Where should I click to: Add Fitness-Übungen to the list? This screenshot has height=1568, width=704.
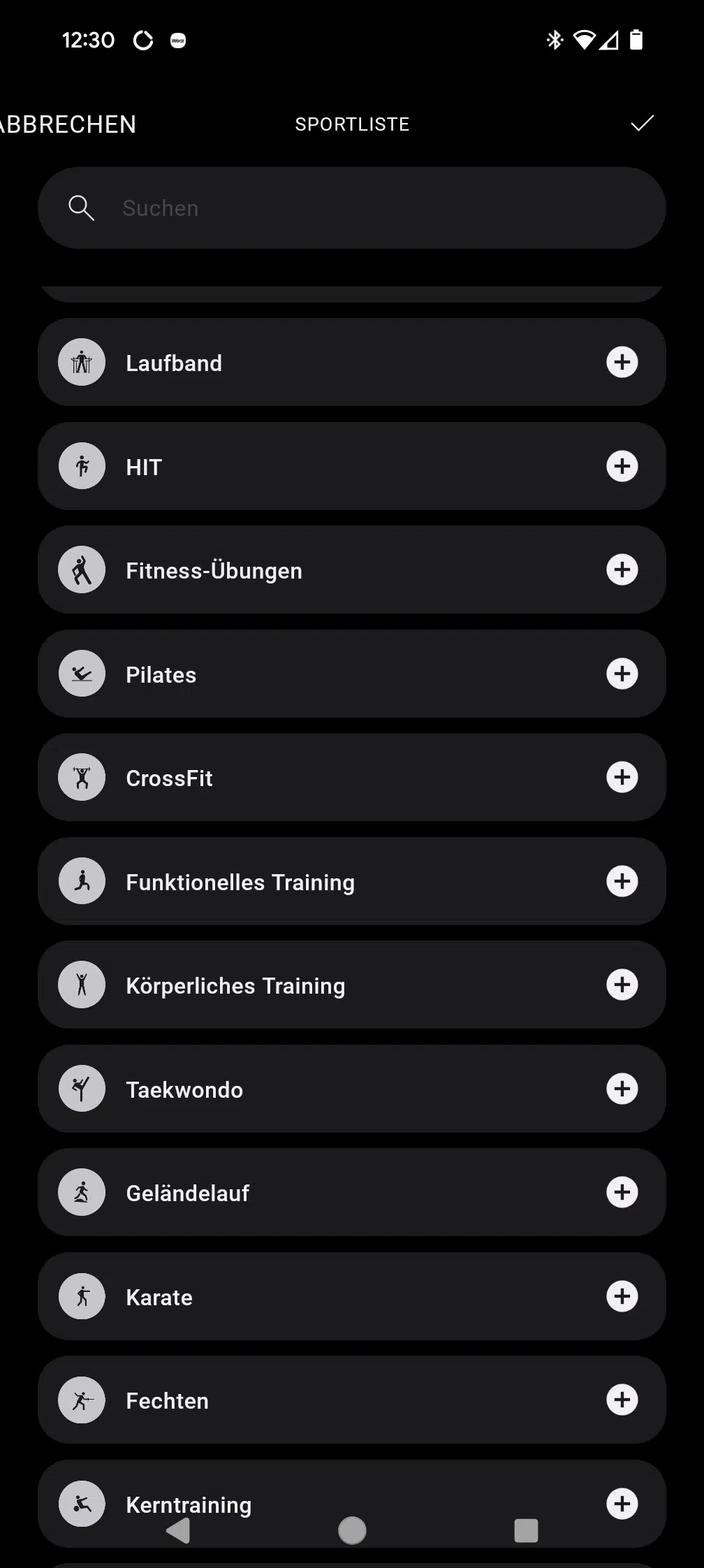pyautogui.click(x=622, y=569)
